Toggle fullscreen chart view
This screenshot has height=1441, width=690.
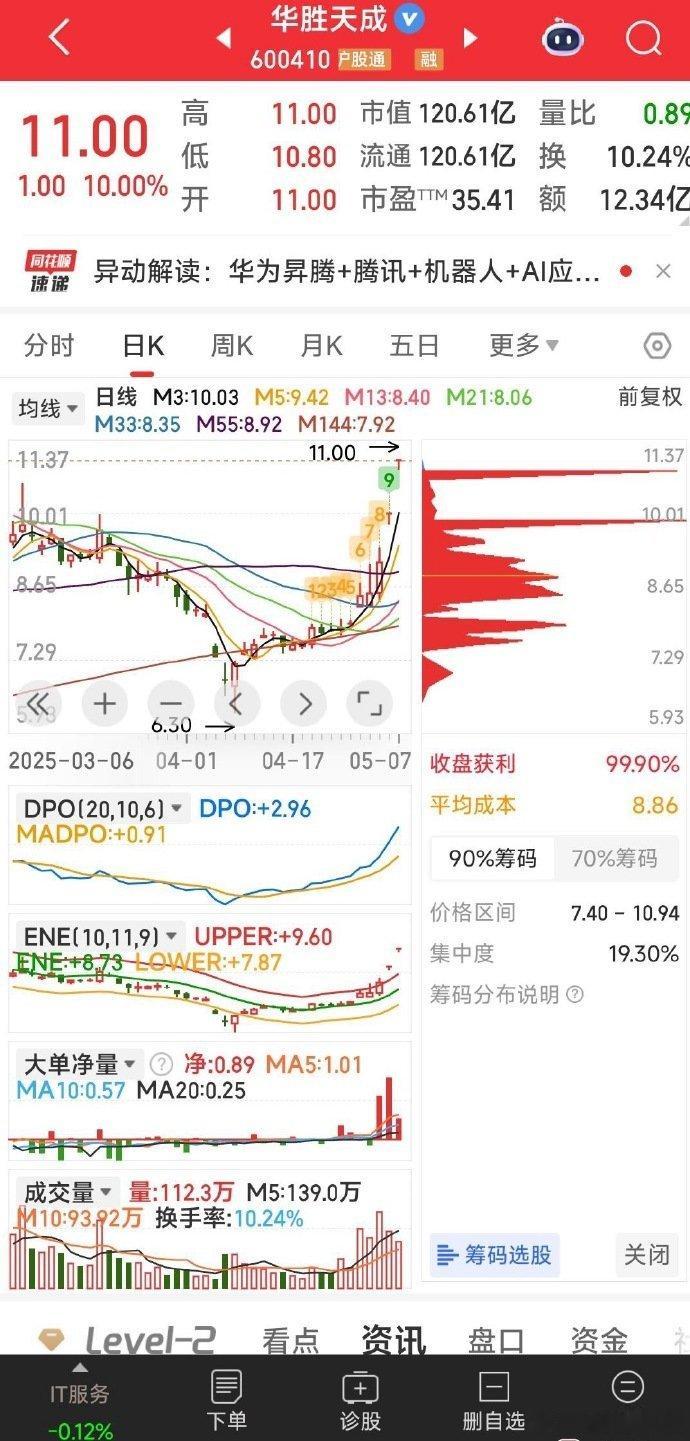pos(369,703)
